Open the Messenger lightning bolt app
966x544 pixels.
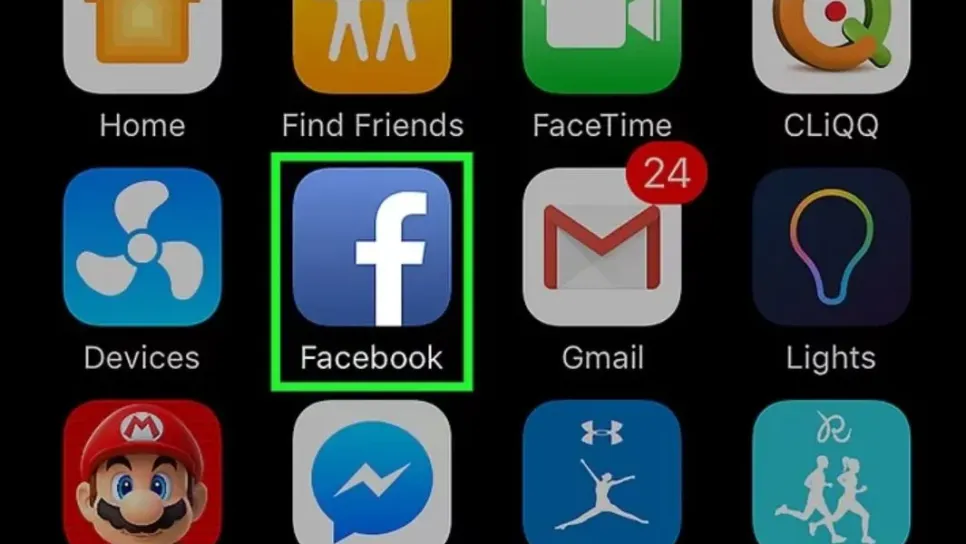[372, 475]
